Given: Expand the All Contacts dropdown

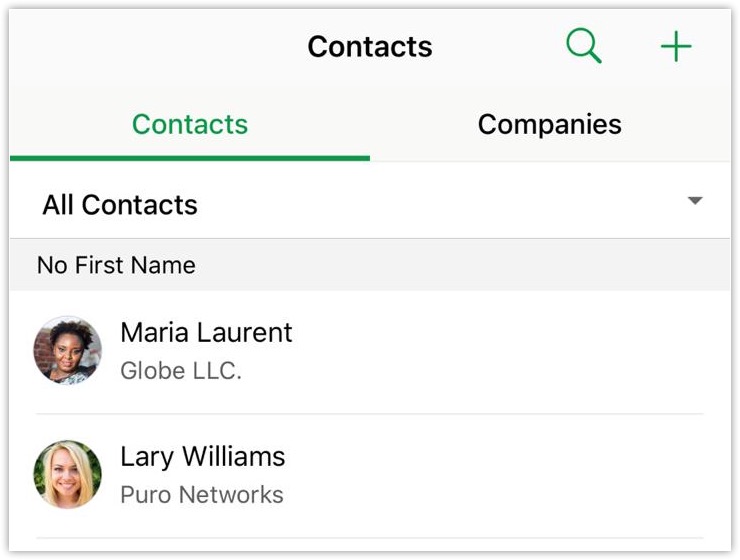Looking at the screenshot, I should [x=694, y=202].
